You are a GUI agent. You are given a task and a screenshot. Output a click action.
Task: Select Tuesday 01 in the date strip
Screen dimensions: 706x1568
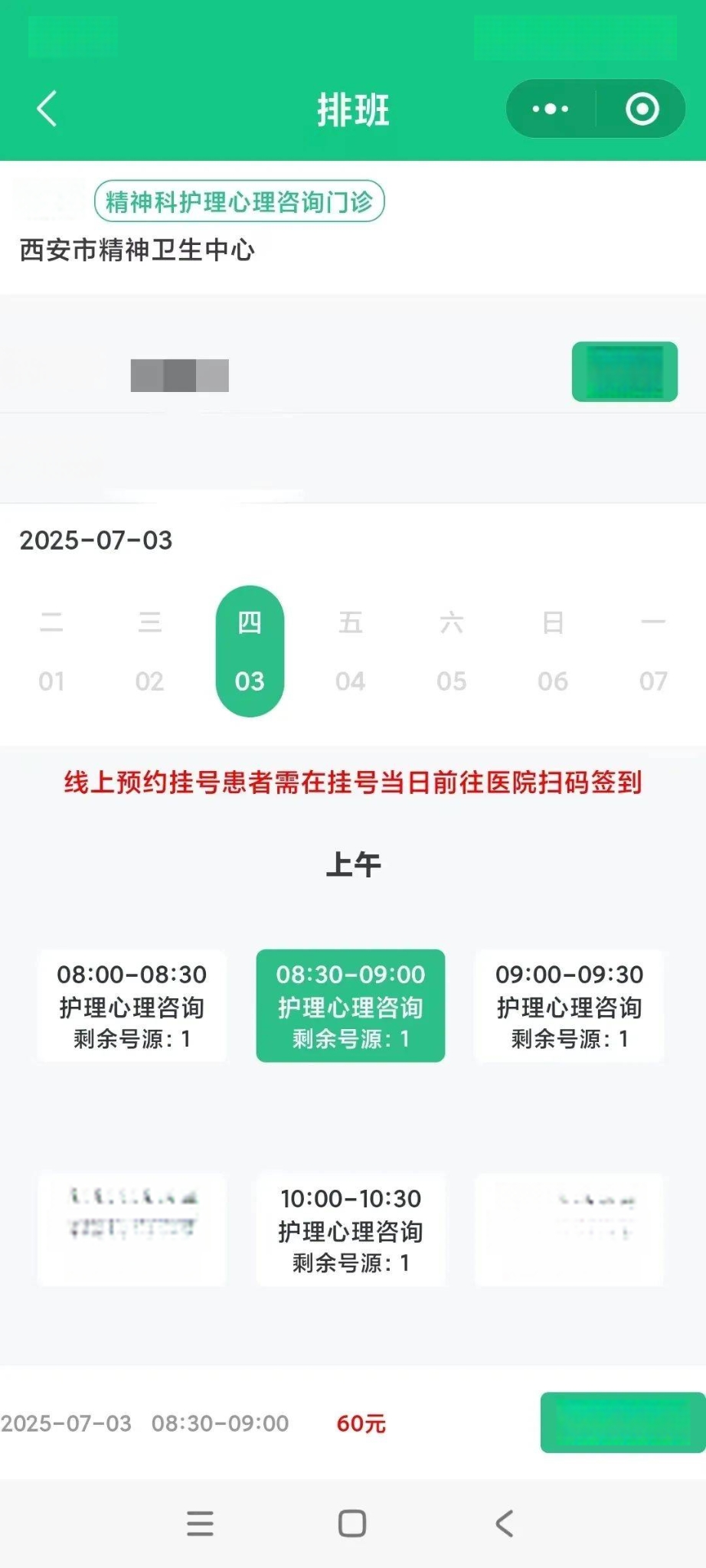point(51,652)
